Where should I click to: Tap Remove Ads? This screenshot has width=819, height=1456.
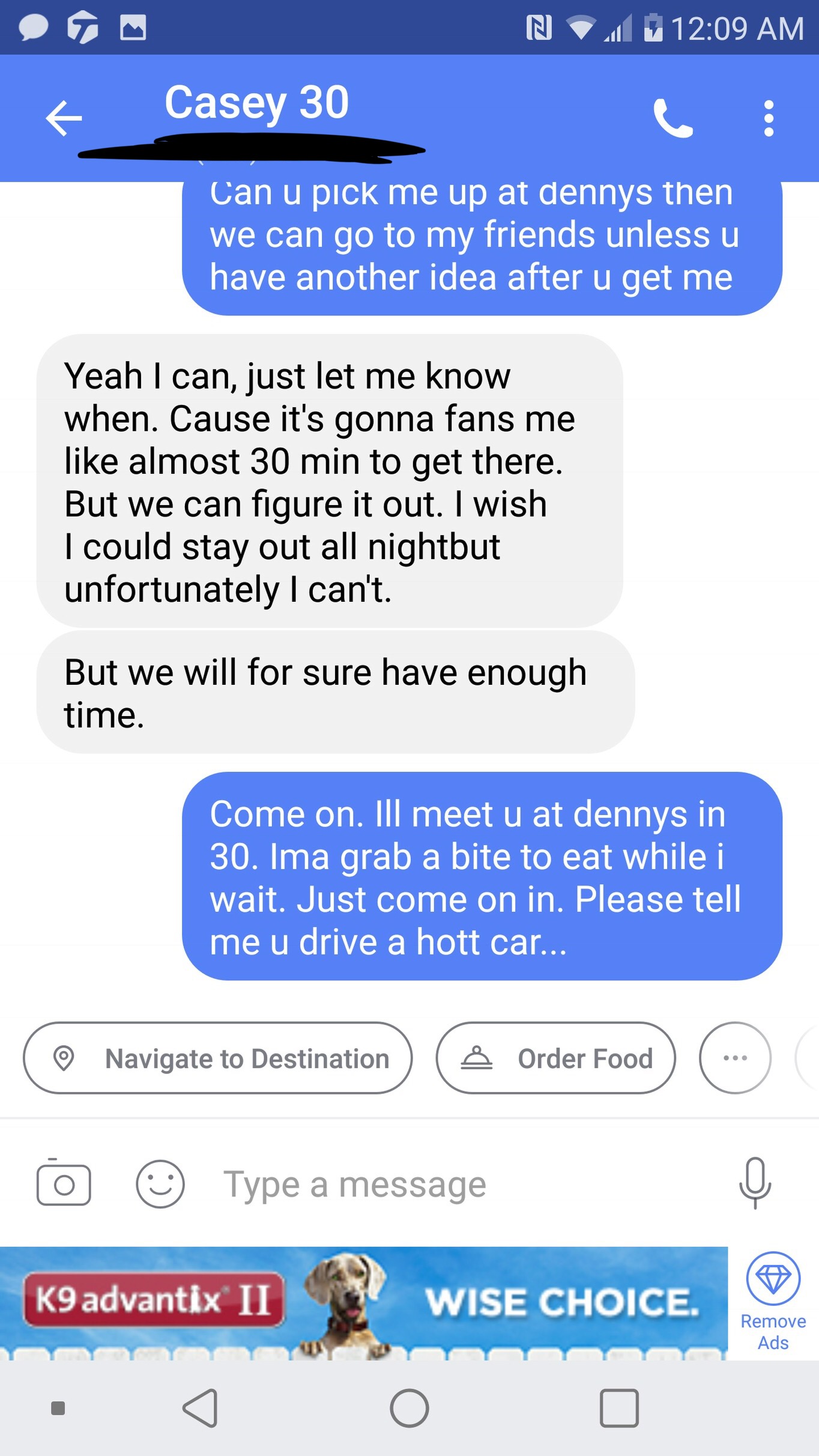point(773,1302)
